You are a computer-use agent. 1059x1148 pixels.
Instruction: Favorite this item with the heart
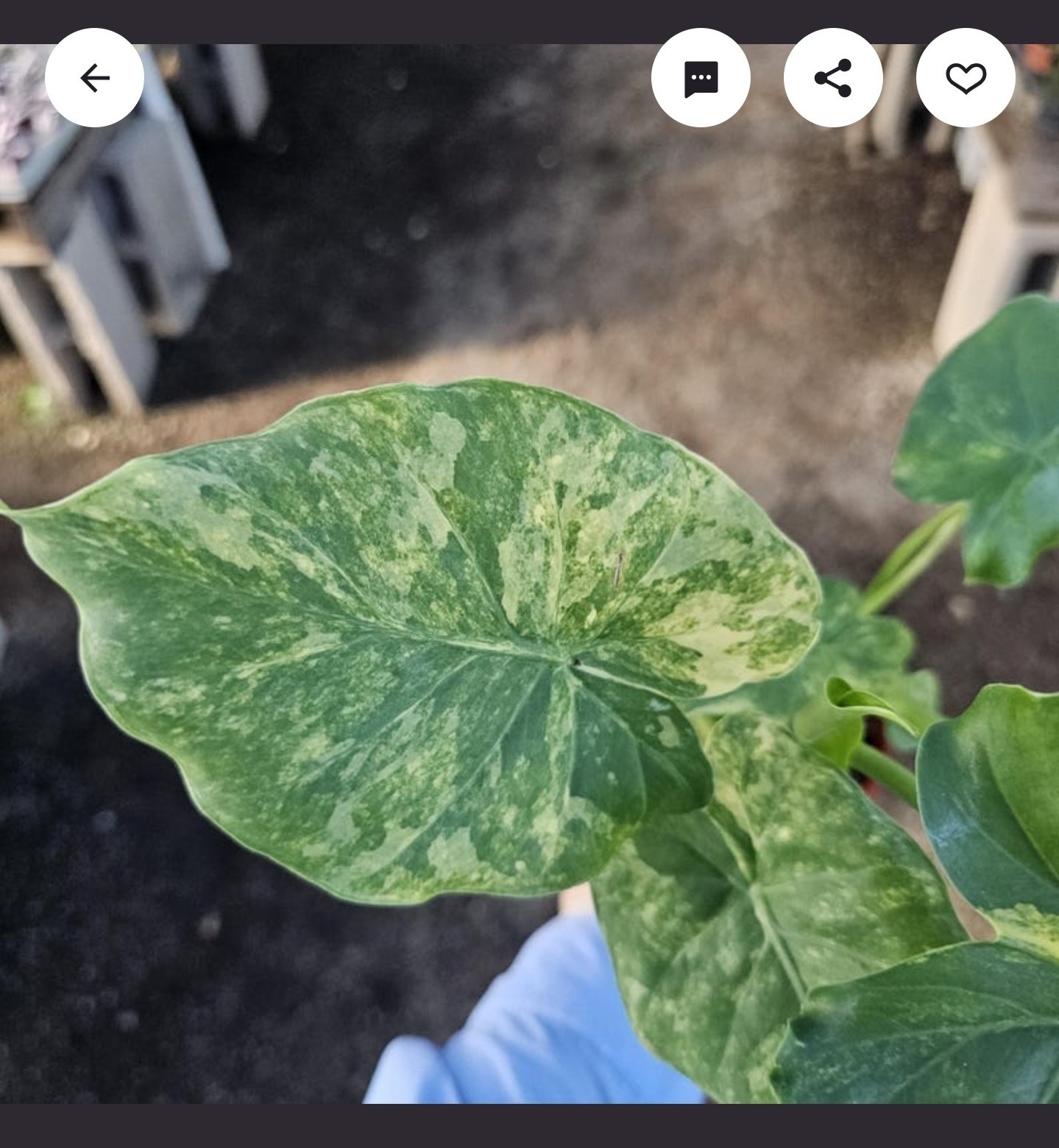pos(966,78)
